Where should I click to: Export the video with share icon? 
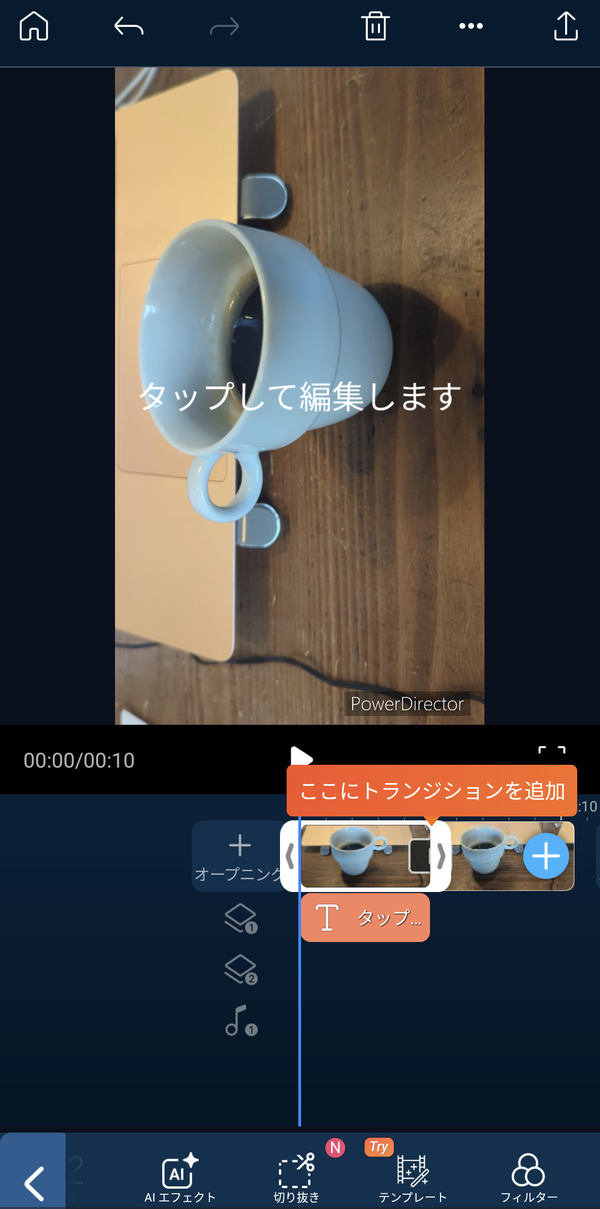[x=566, y=27]
